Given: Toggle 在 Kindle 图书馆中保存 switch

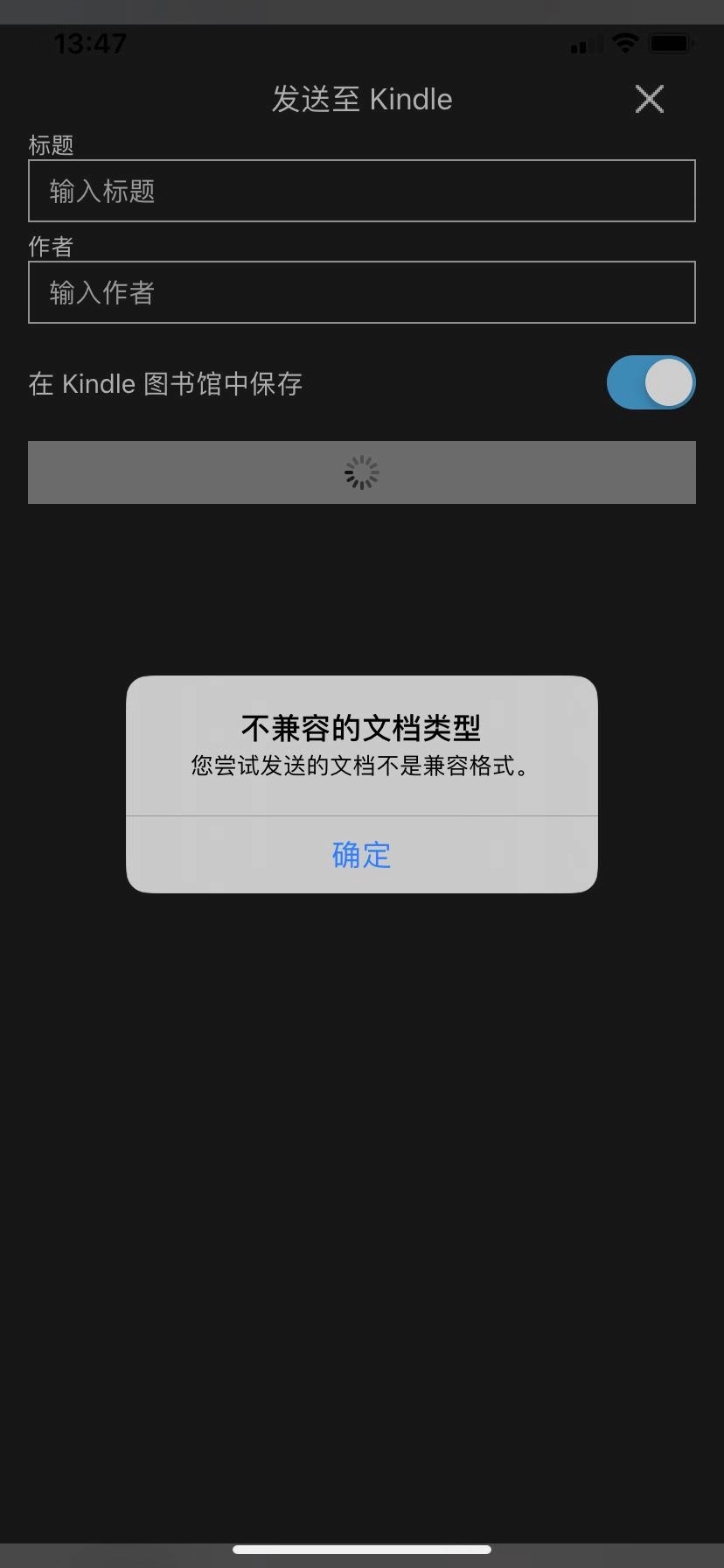Looking at the screenshot, I should coord(651,383).
